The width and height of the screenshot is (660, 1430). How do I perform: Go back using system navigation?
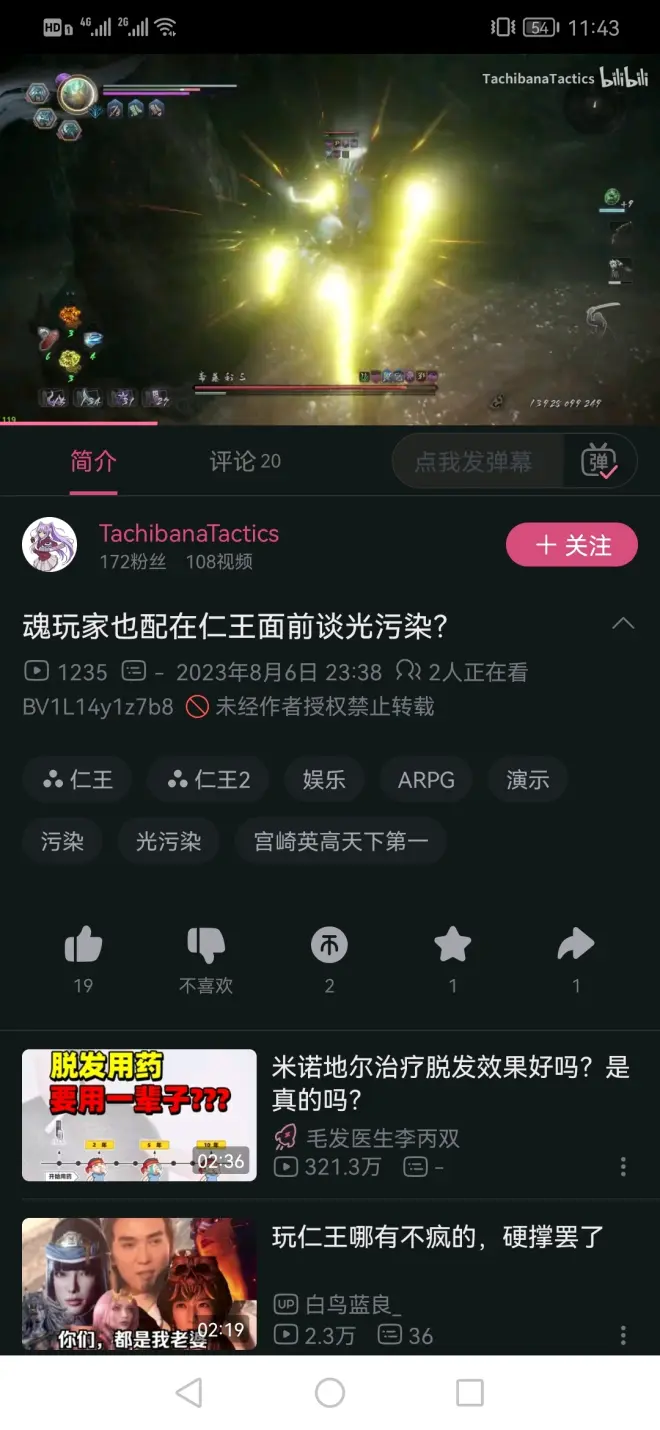(x=189, y=1392)
